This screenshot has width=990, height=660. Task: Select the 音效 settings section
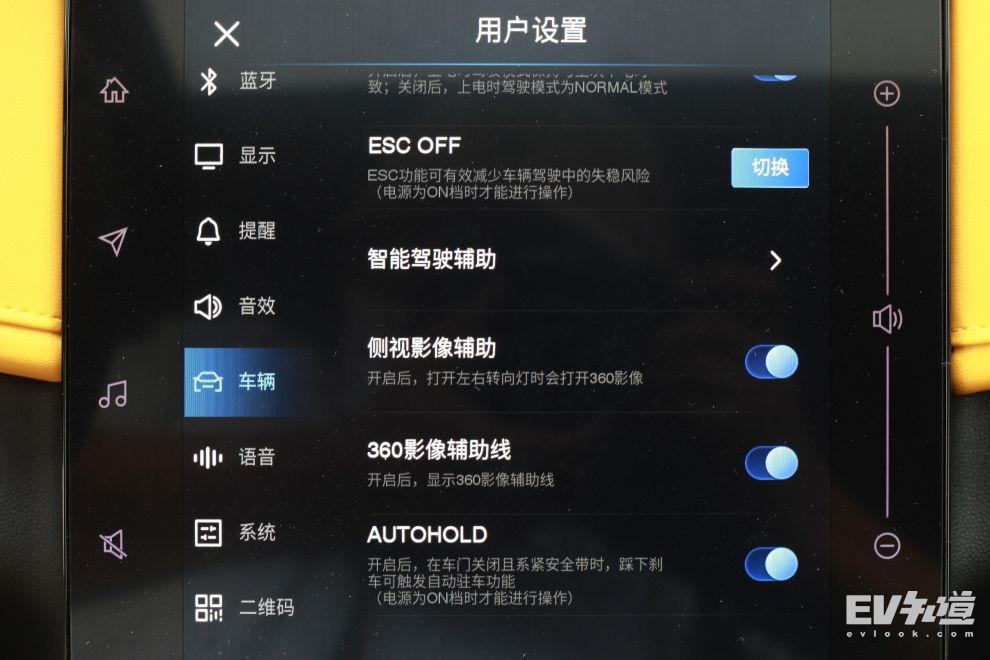click(237, 306)
